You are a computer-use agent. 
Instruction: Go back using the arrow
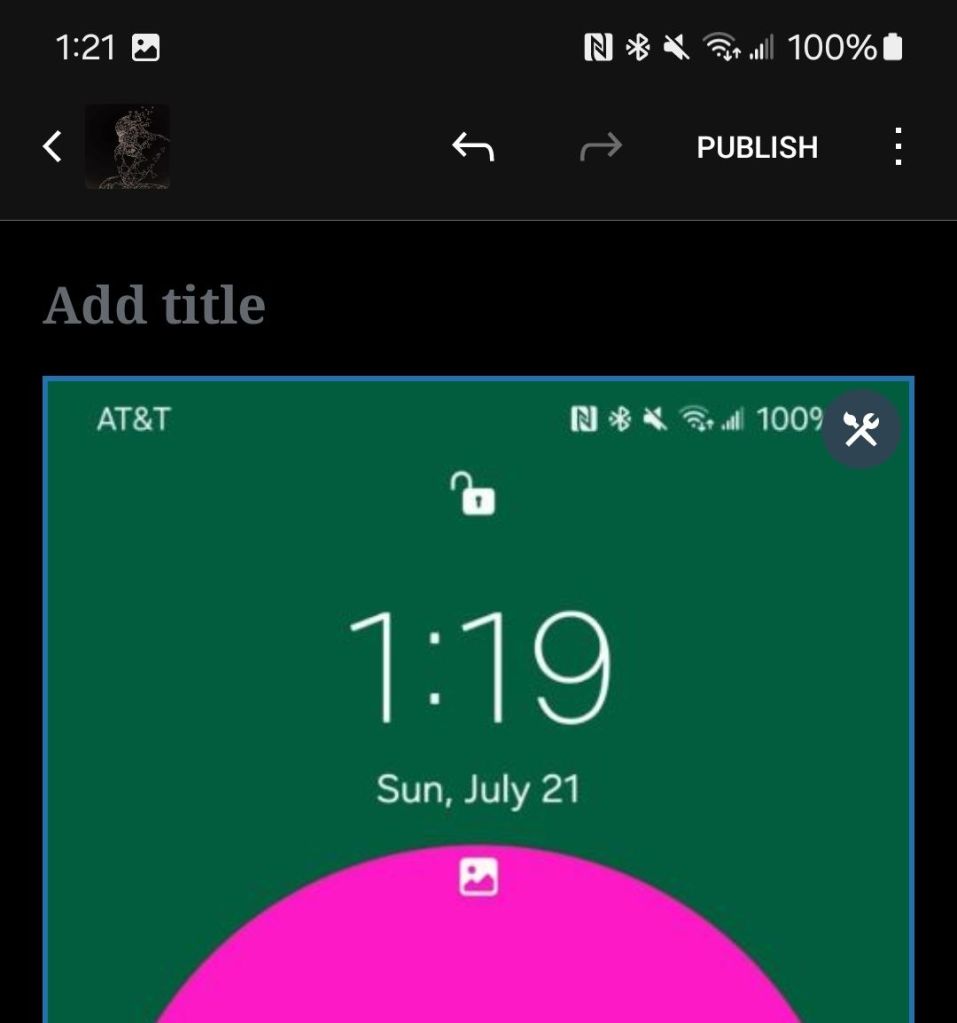coord(52,147)
